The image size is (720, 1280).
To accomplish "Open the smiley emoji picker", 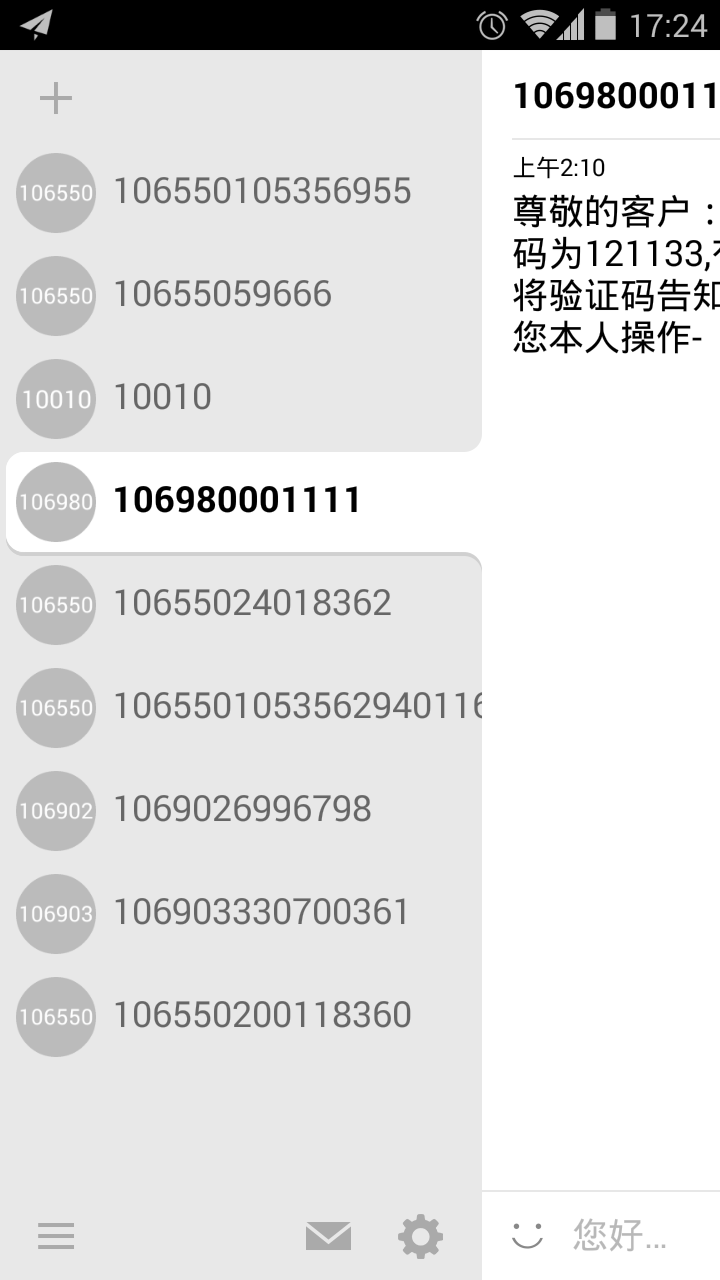I will [527, 1237].
